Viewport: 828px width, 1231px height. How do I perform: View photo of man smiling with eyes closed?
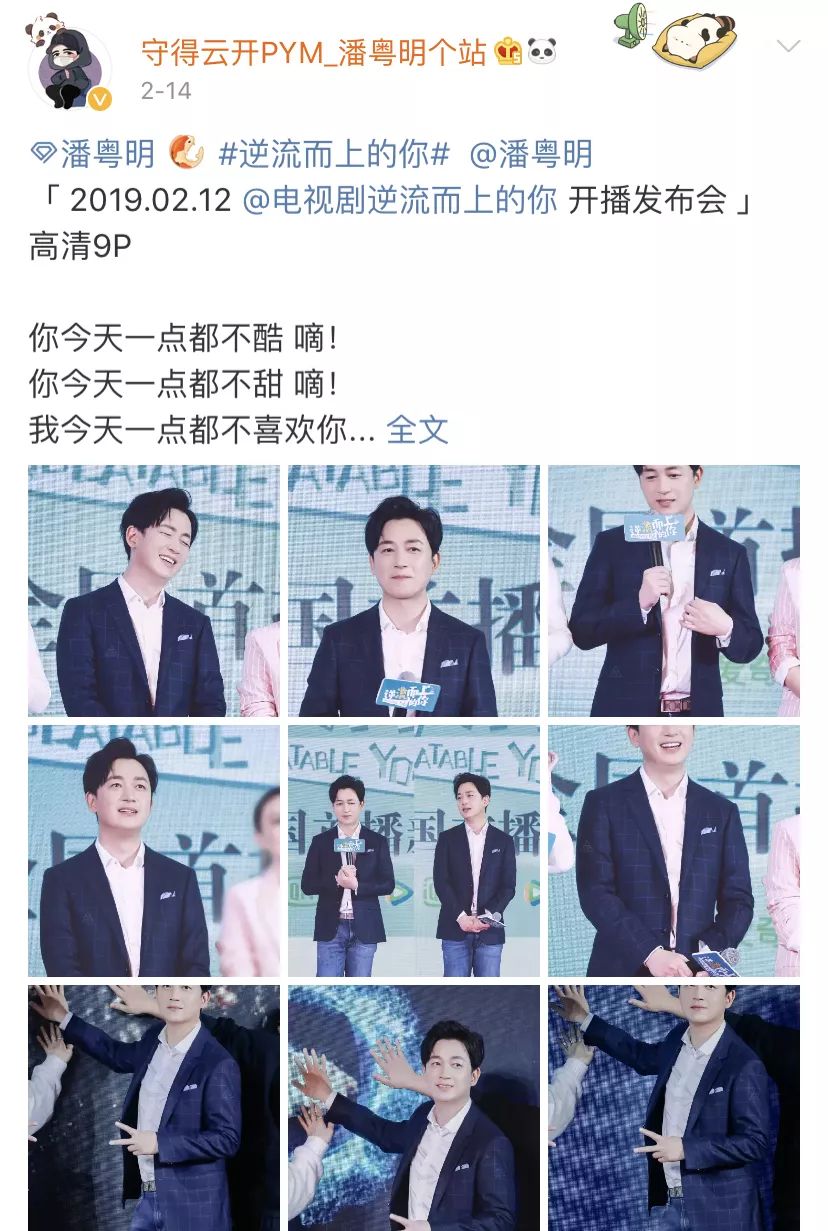coord(153,590)
